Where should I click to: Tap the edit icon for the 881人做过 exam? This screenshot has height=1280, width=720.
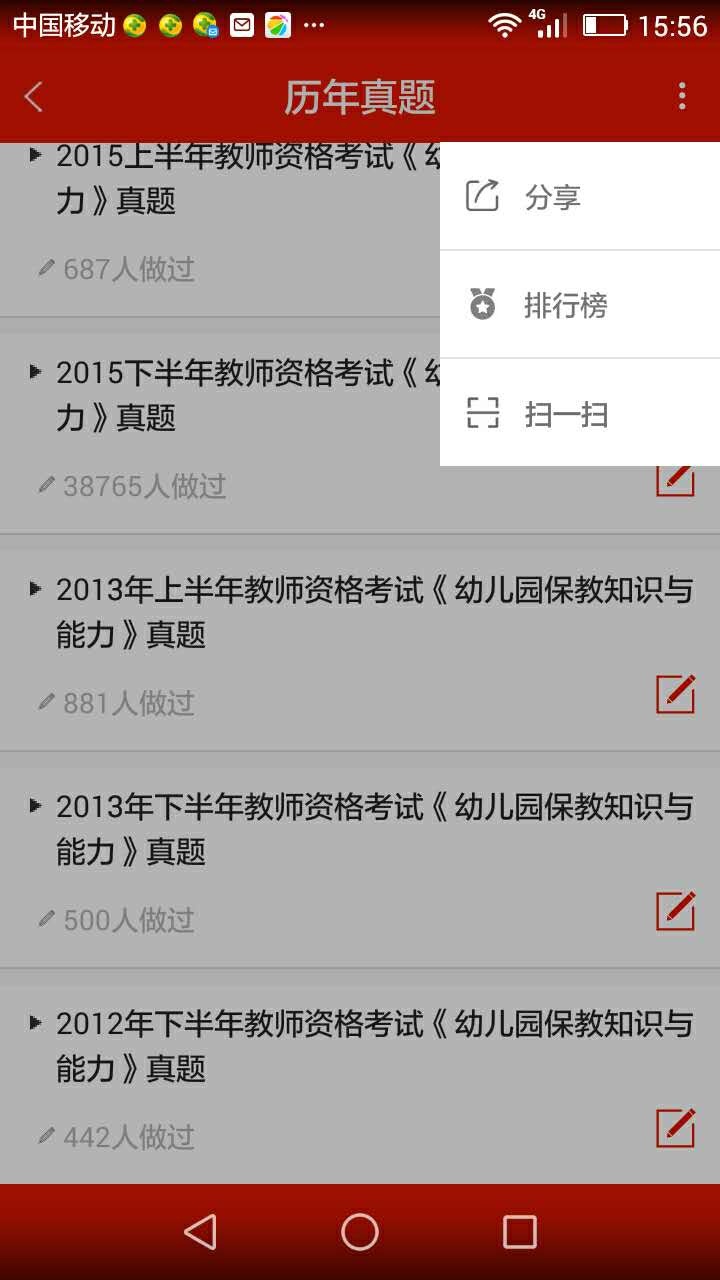point(675,694)
